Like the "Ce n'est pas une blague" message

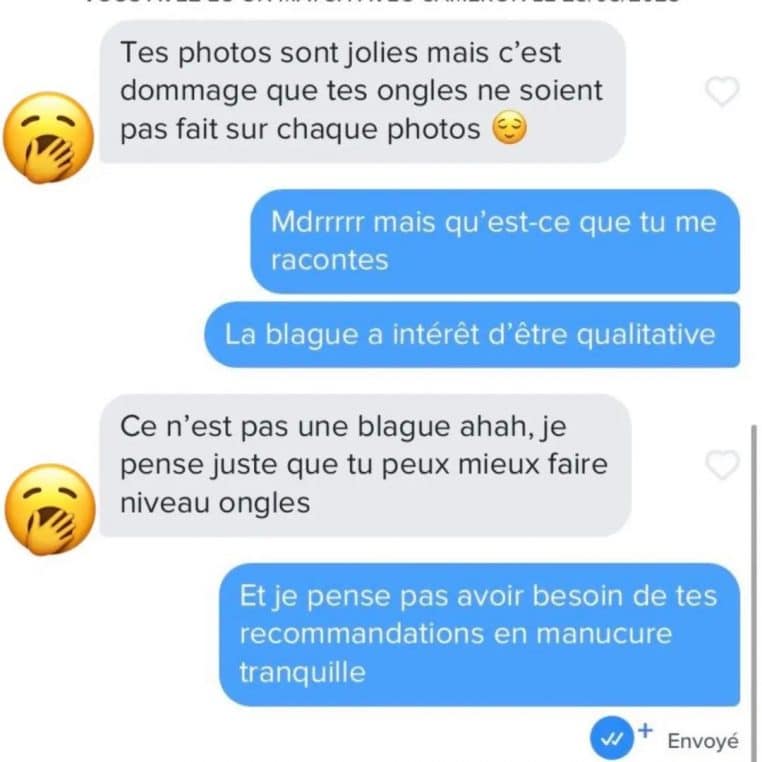pyautogui.click(x=721, y=465)
